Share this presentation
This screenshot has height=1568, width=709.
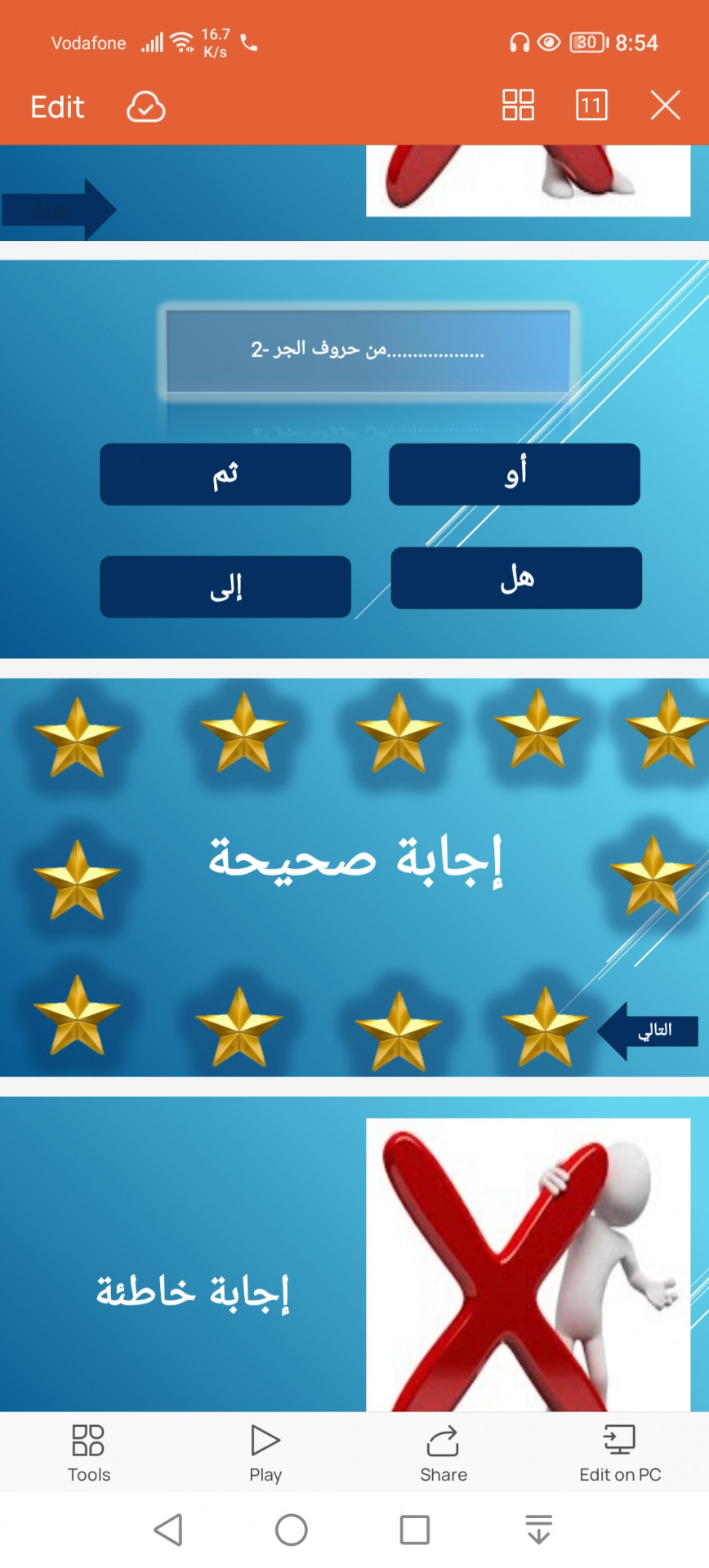coord(443,1453)
